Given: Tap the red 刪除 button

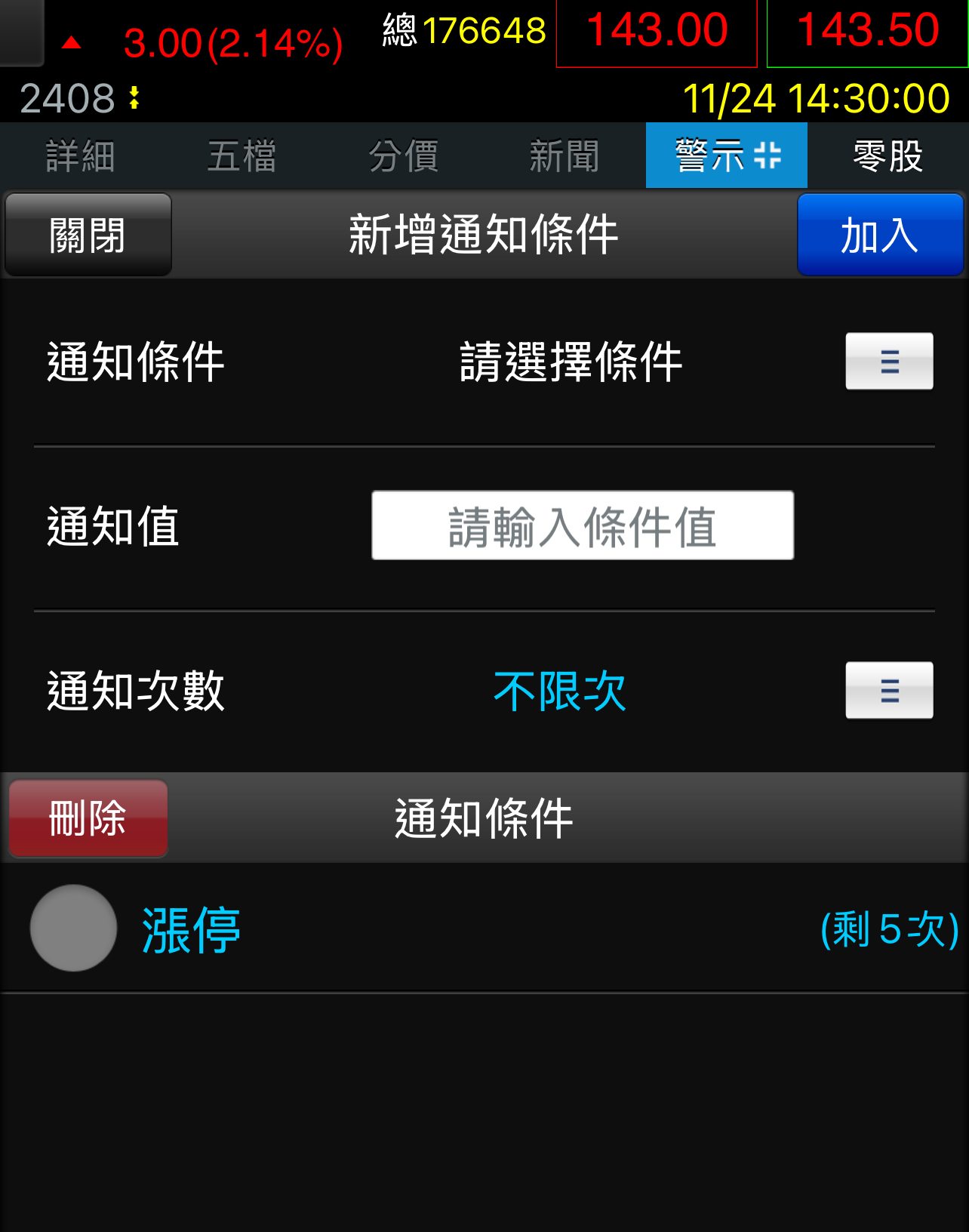Looking at the screenshot, I should pyautogui.click(x=88, y=818).
